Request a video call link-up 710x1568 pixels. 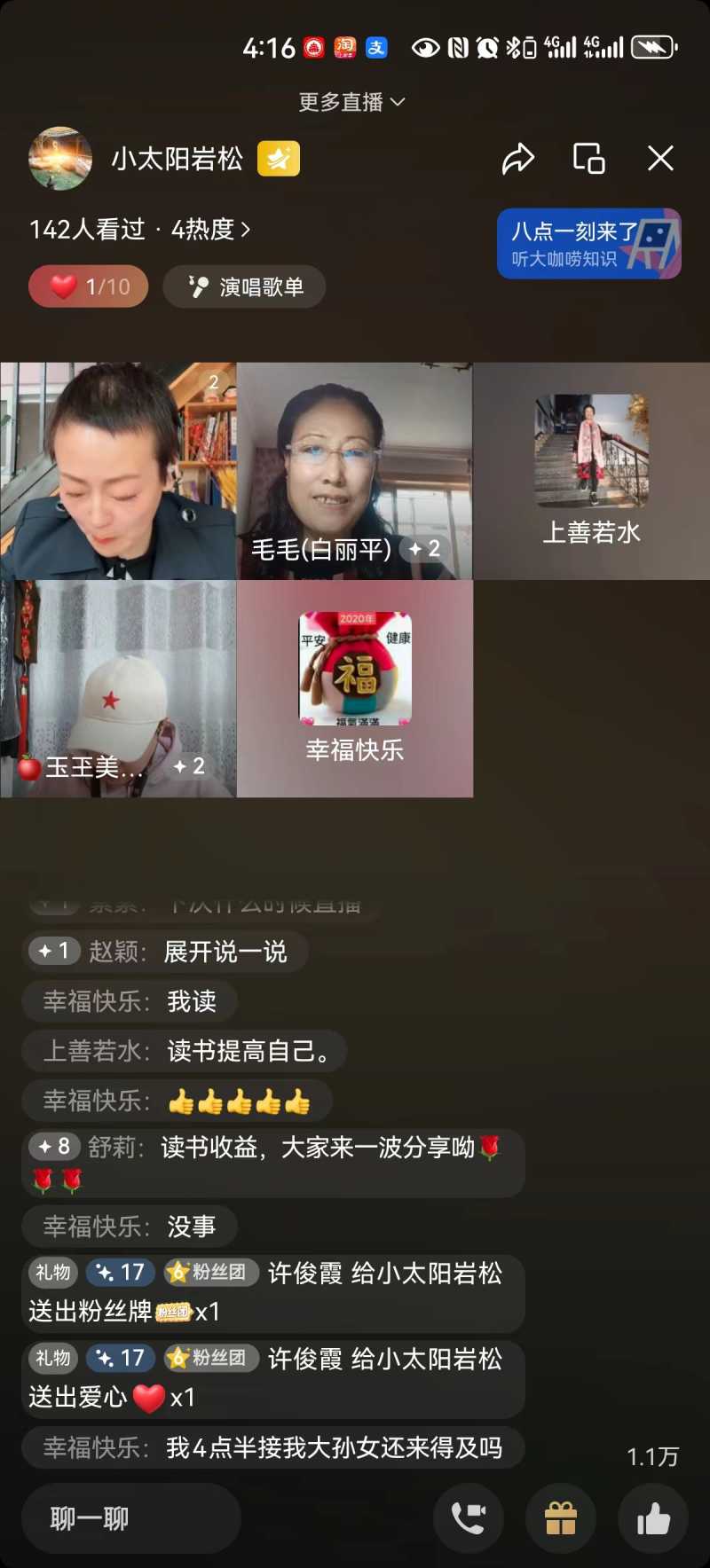[x=469, y=1518]
